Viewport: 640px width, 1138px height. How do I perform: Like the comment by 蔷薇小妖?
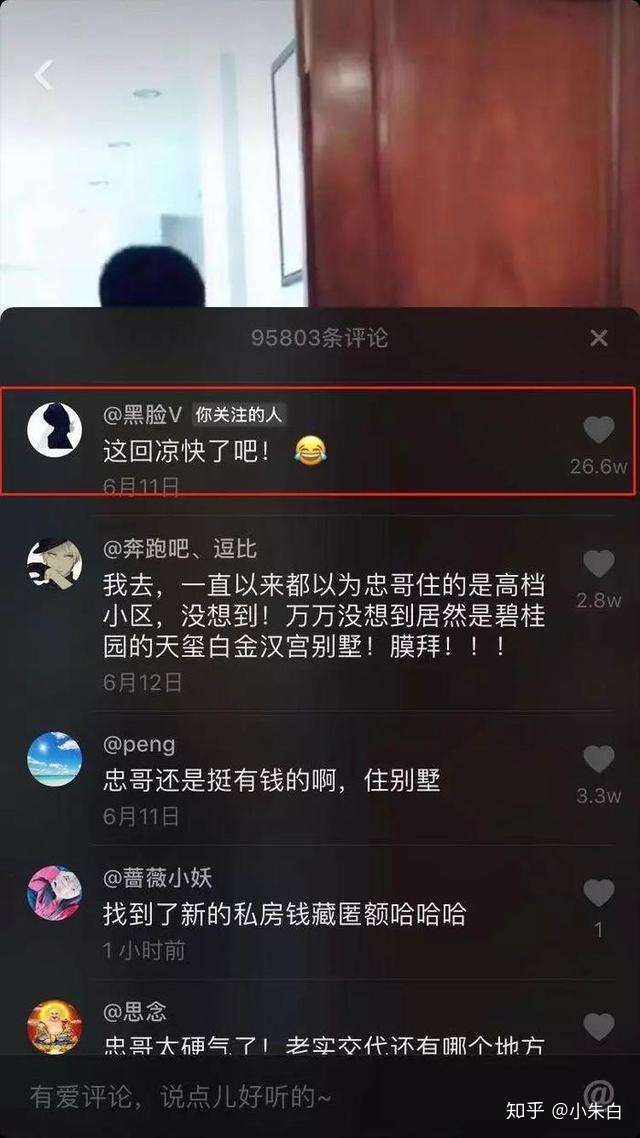point(598,893)
